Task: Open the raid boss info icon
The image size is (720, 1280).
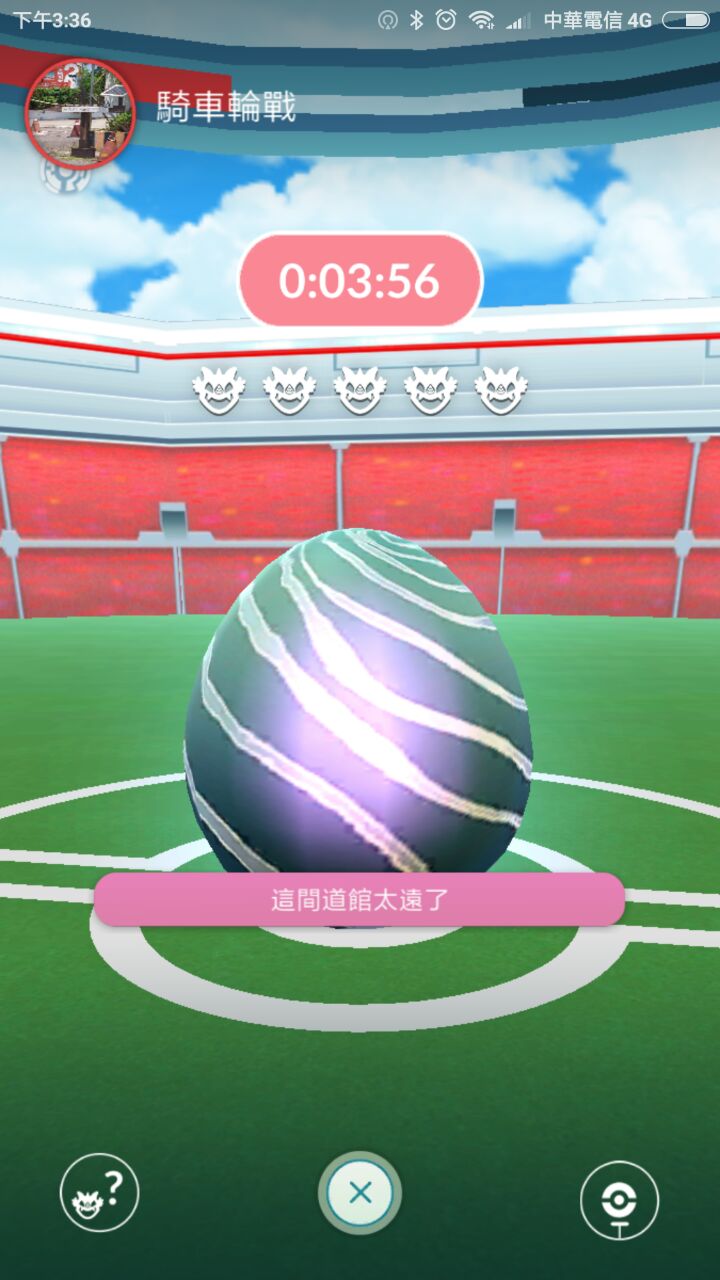Action: coord(99,1192)
